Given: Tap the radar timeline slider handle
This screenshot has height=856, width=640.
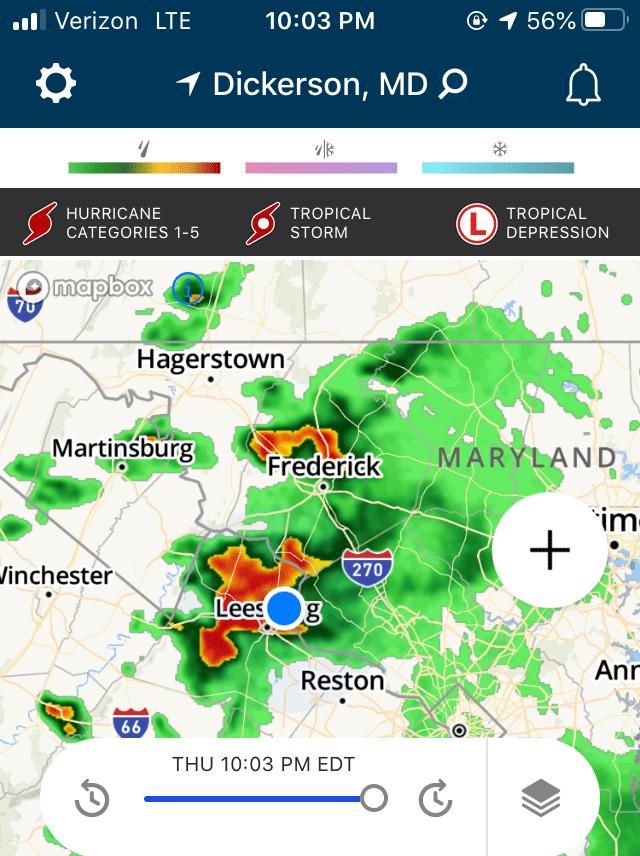Looking at the screenshot, I should [374, 798].
